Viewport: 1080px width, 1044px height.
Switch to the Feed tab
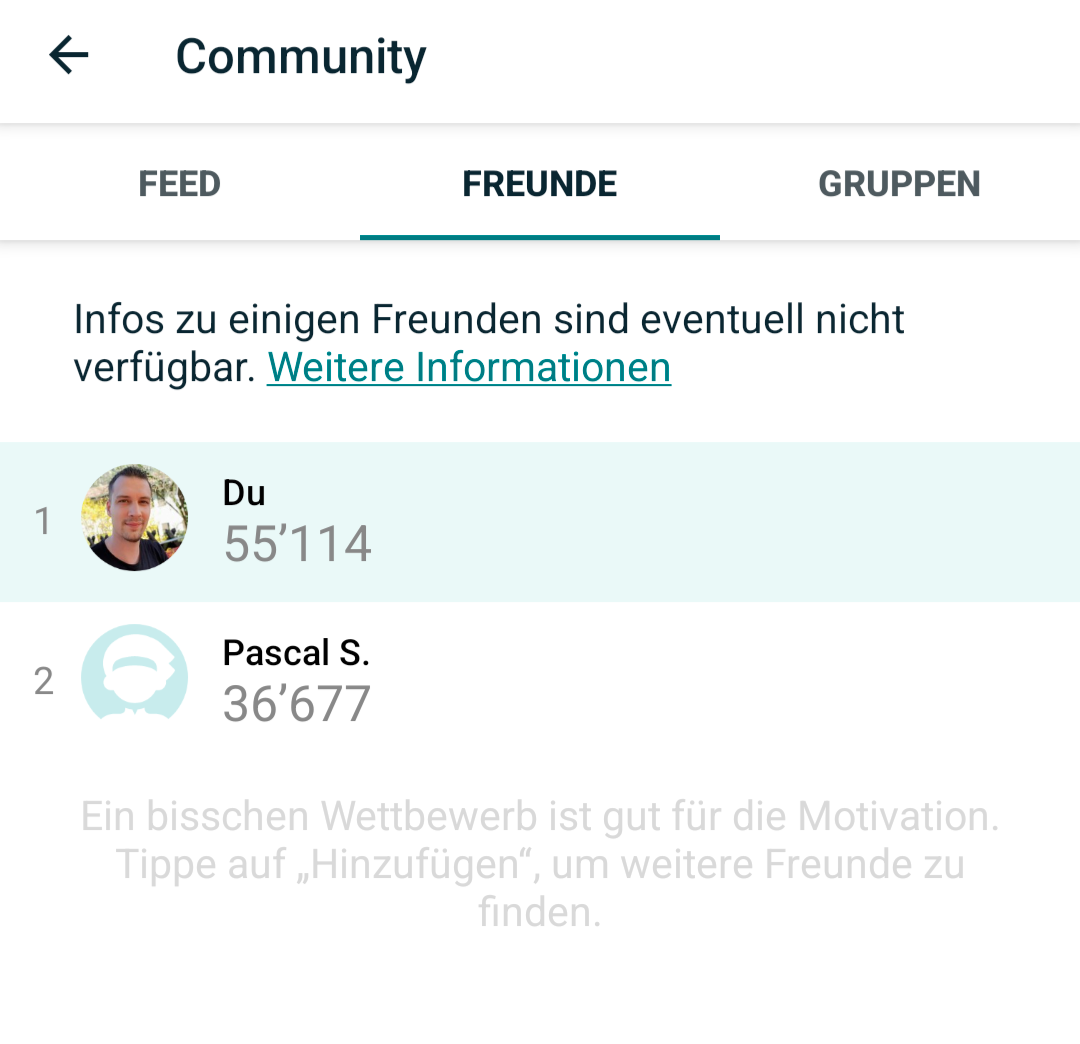tap(180, 184)
